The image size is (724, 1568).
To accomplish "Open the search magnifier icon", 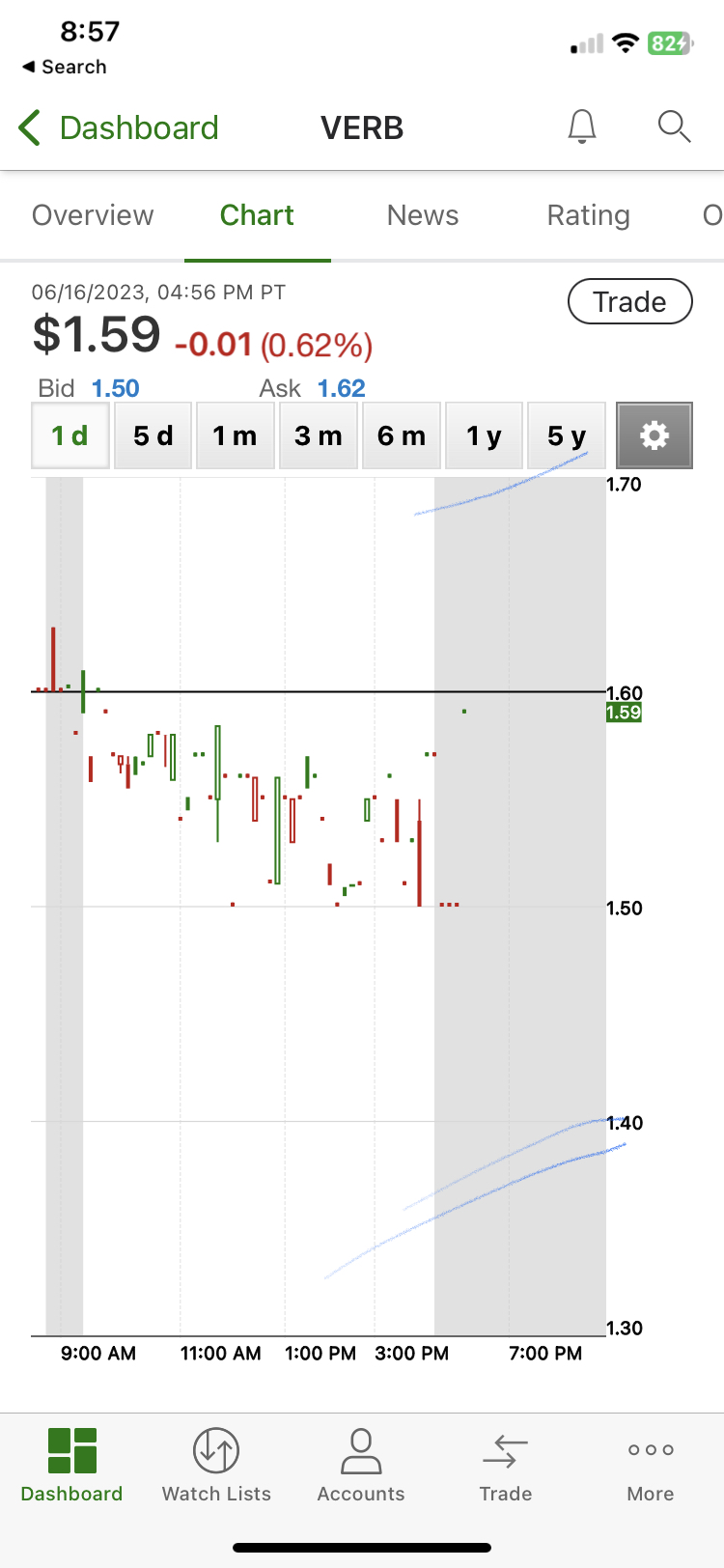I will coord(674,126).
